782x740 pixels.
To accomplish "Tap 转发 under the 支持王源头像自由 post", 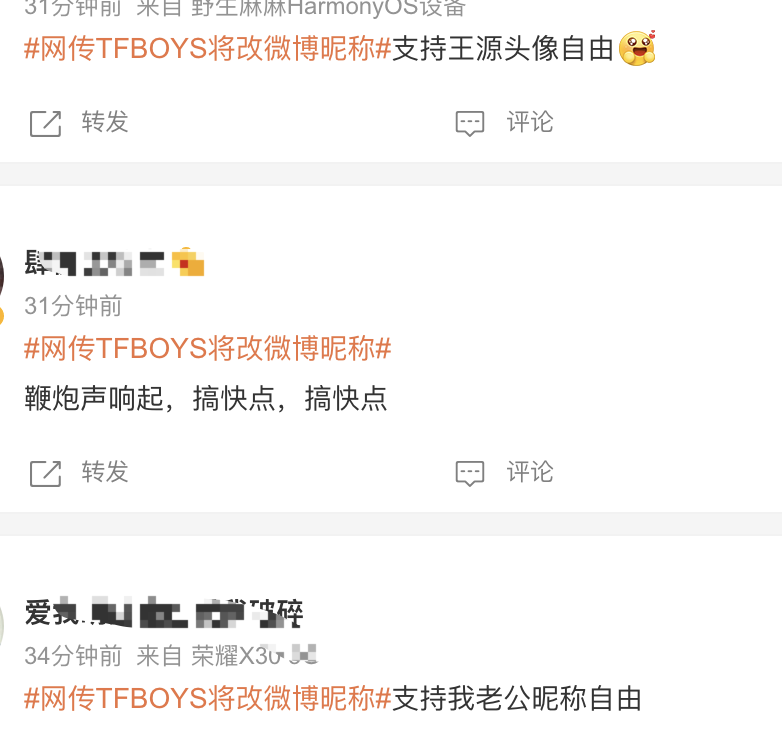I will [80, 123].
